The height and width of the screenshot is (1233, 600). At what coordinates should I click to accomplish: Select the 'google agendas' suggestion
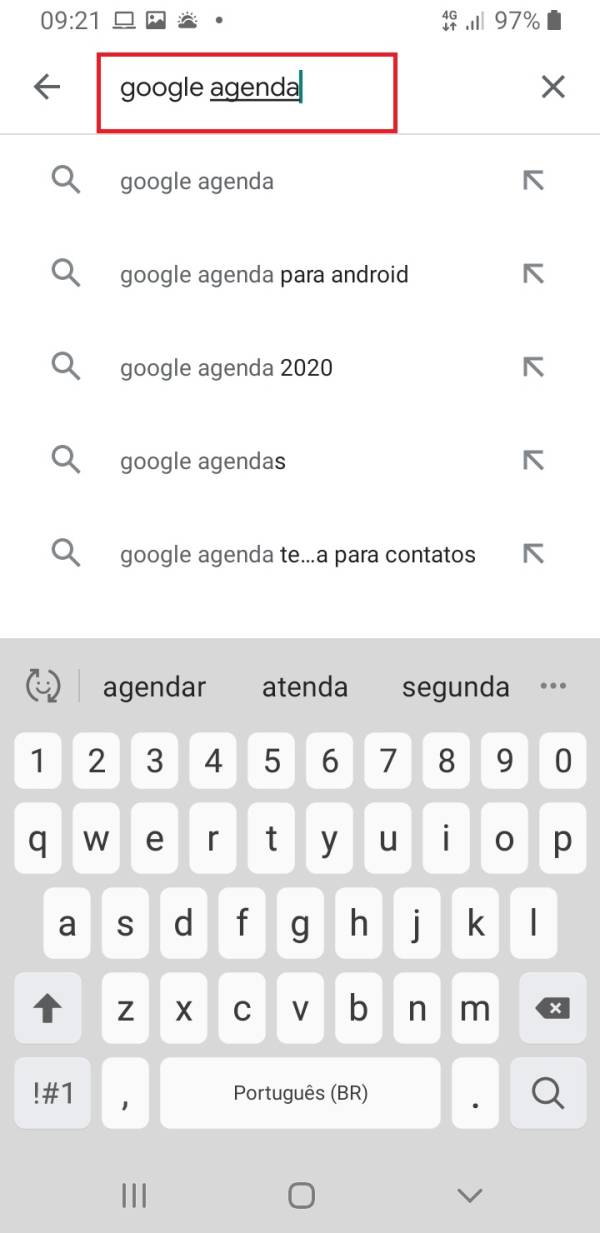pos(203,461)
